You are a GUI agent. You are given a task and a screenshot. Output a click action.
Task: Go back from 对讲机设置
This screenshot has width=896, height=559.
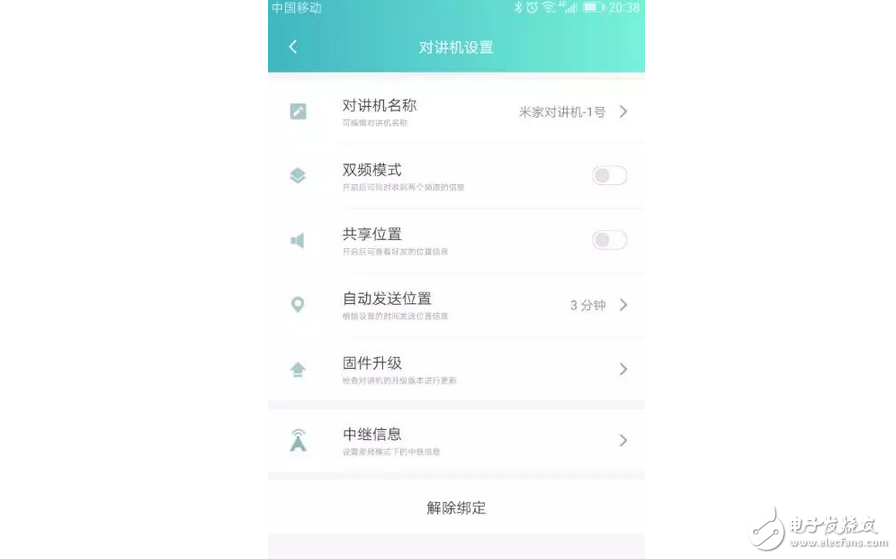coord(292,47)
